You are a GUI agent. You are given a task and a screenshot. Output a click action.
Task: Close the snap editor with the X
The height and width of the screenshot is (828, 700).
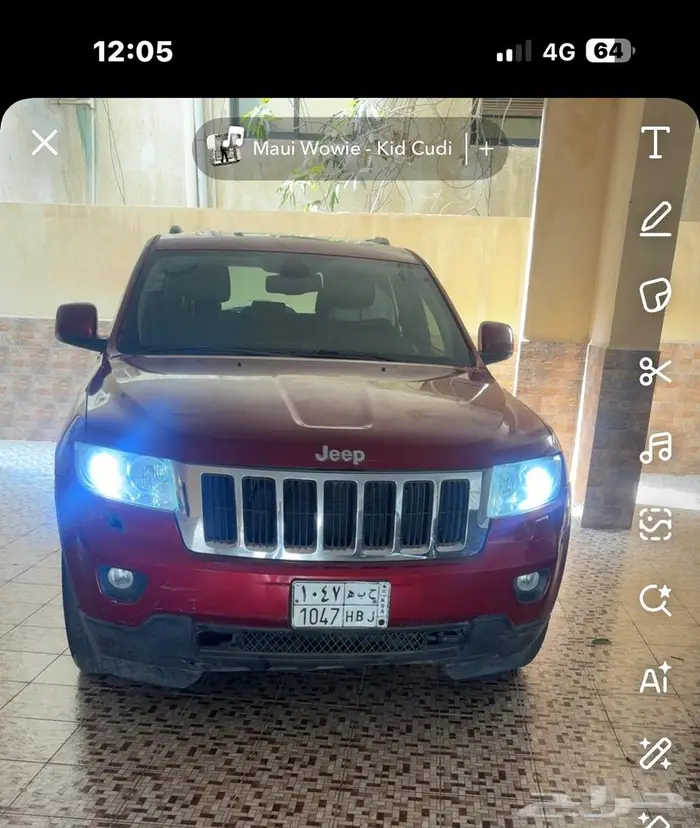(44, 143)
